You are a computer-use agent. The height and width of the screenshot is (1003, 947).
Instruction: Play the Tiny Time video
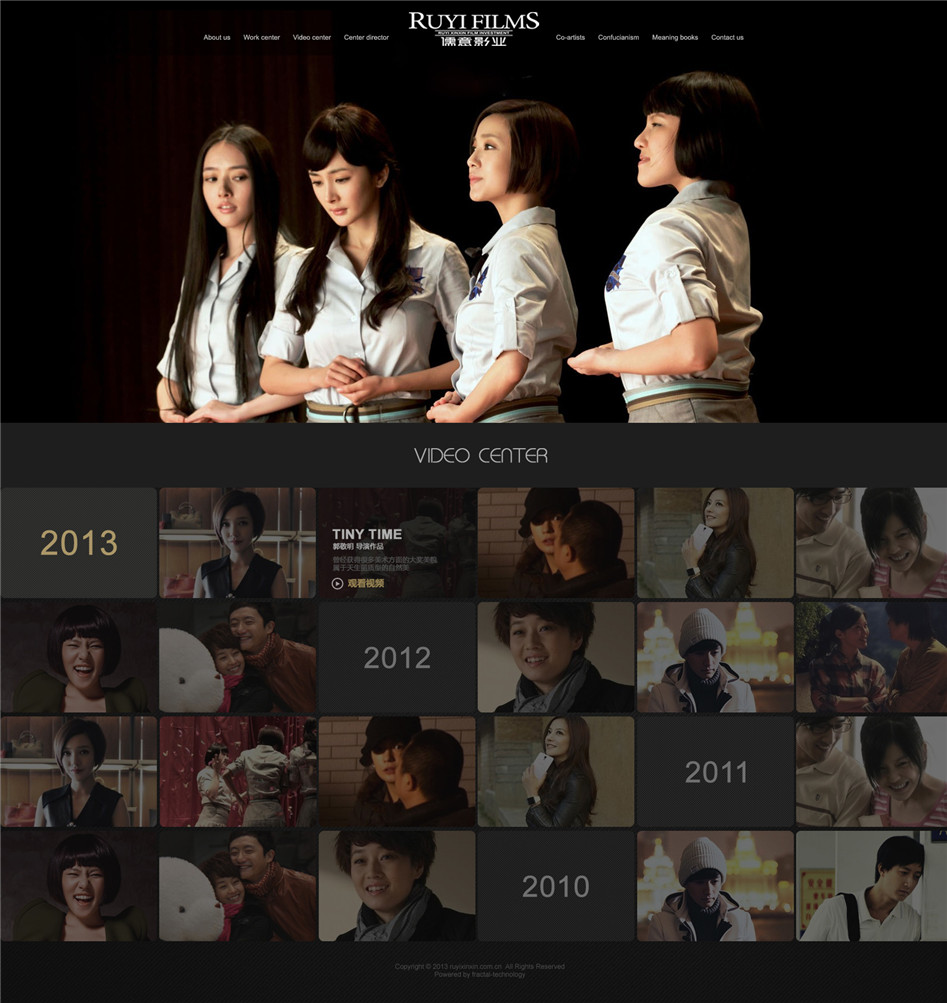tap(358, 583)
